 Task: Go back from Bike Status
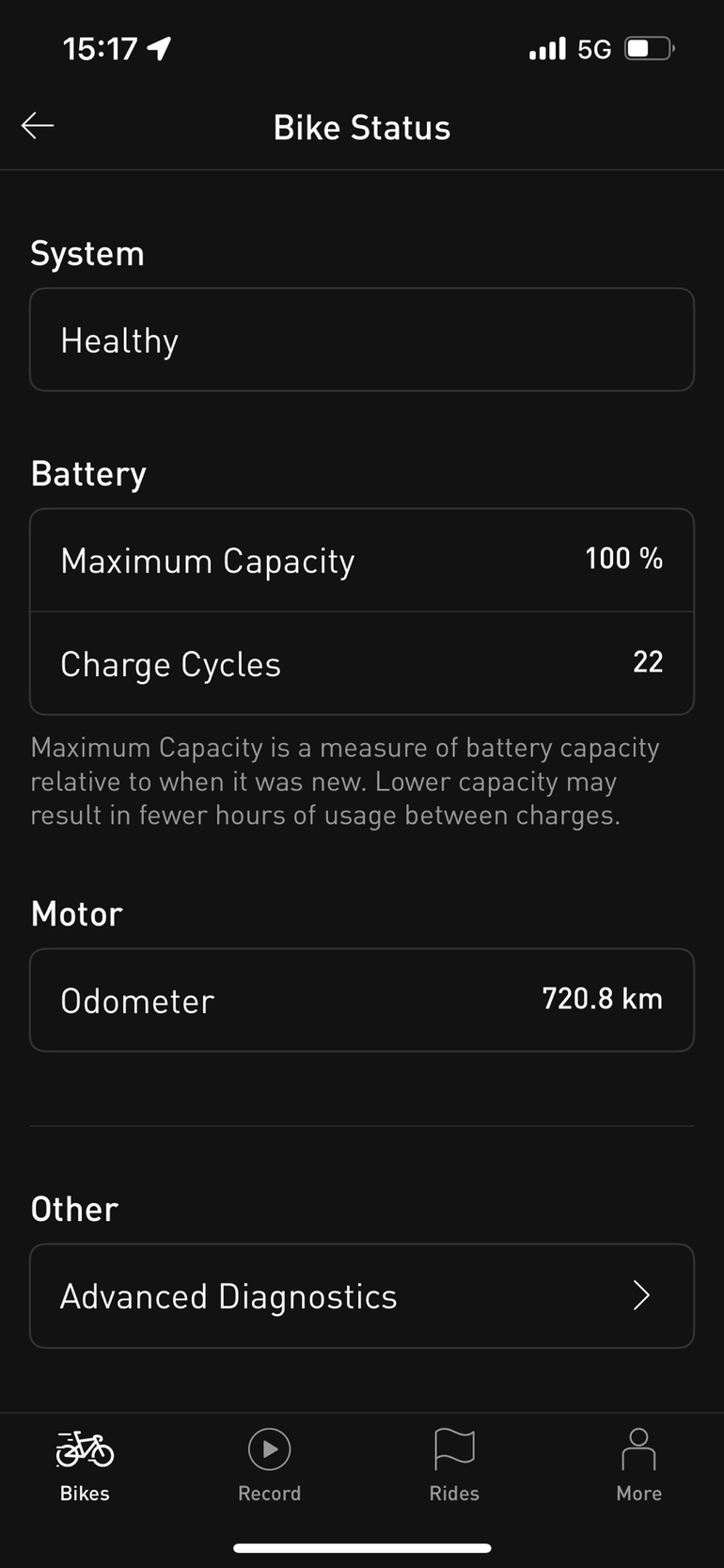[x=38, y=126]
